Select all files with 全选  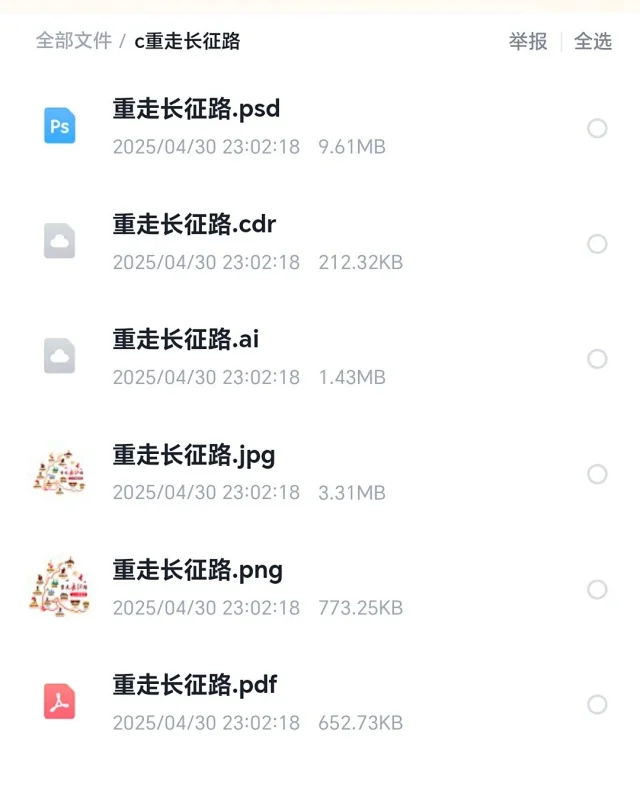coord(593,41)
